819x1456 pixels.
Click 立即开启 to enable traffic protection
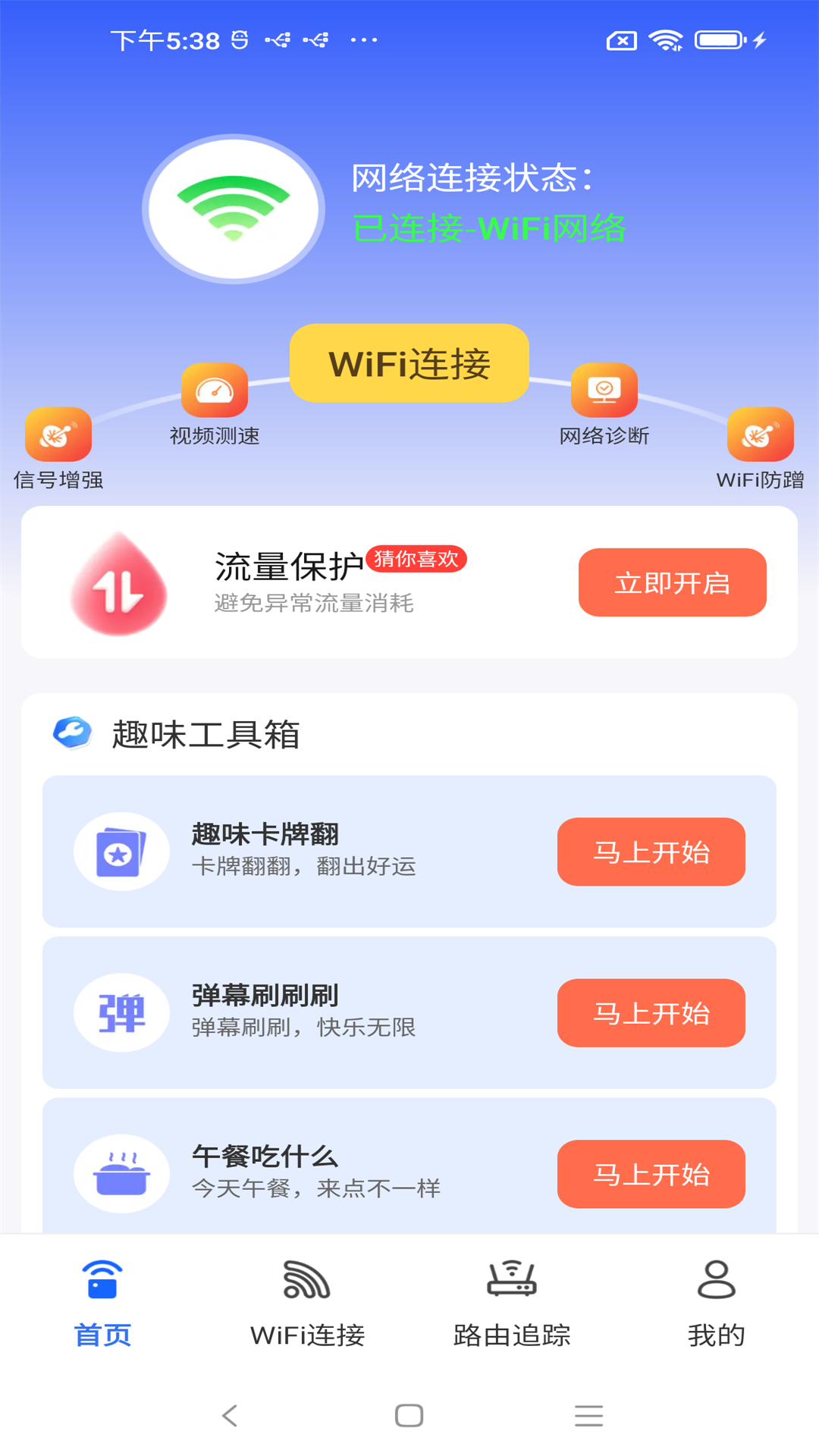[672, 582]
